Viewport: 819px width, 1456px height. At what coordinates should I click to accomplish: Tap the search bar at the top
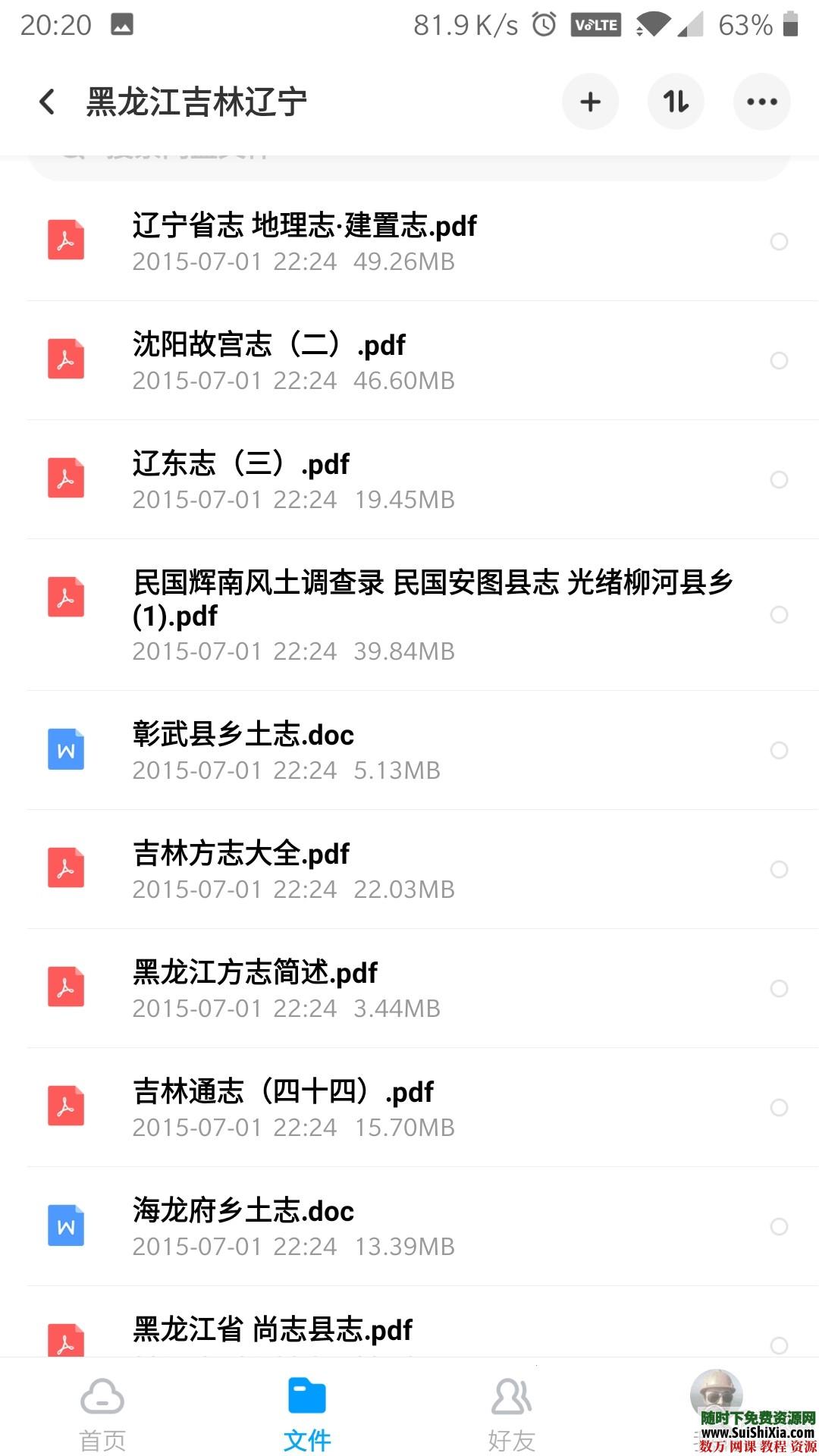point(409,155)
